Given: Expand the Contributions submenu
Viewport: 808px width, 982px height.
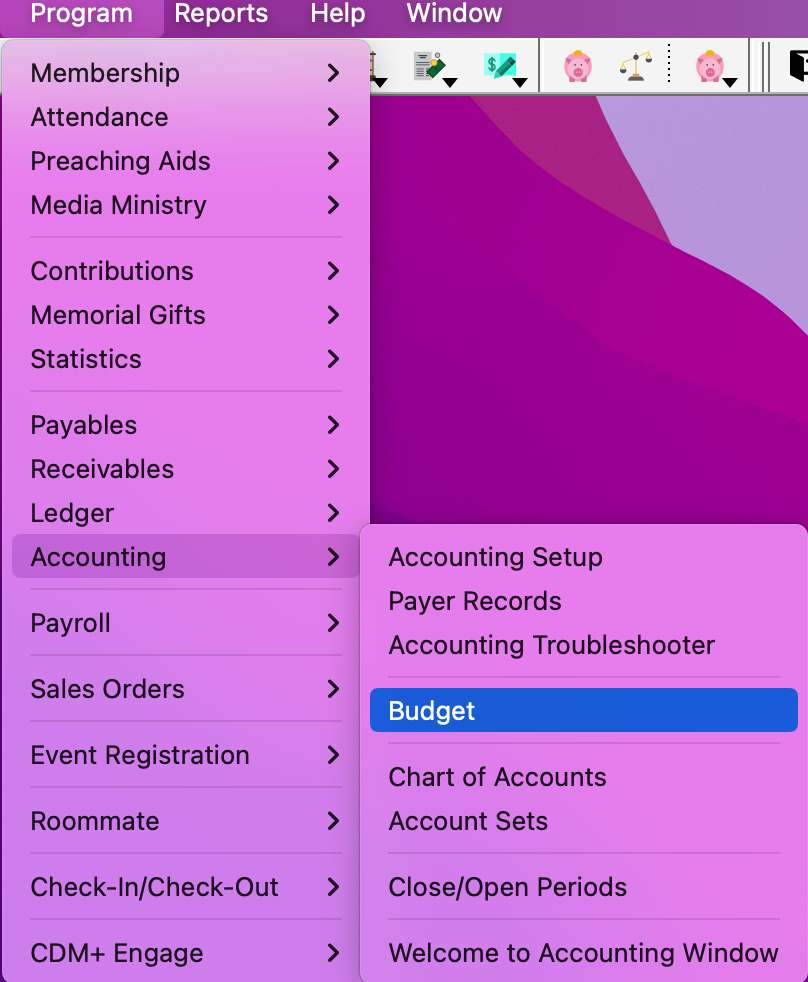Looking at the screenshot, I should [112, 271].
